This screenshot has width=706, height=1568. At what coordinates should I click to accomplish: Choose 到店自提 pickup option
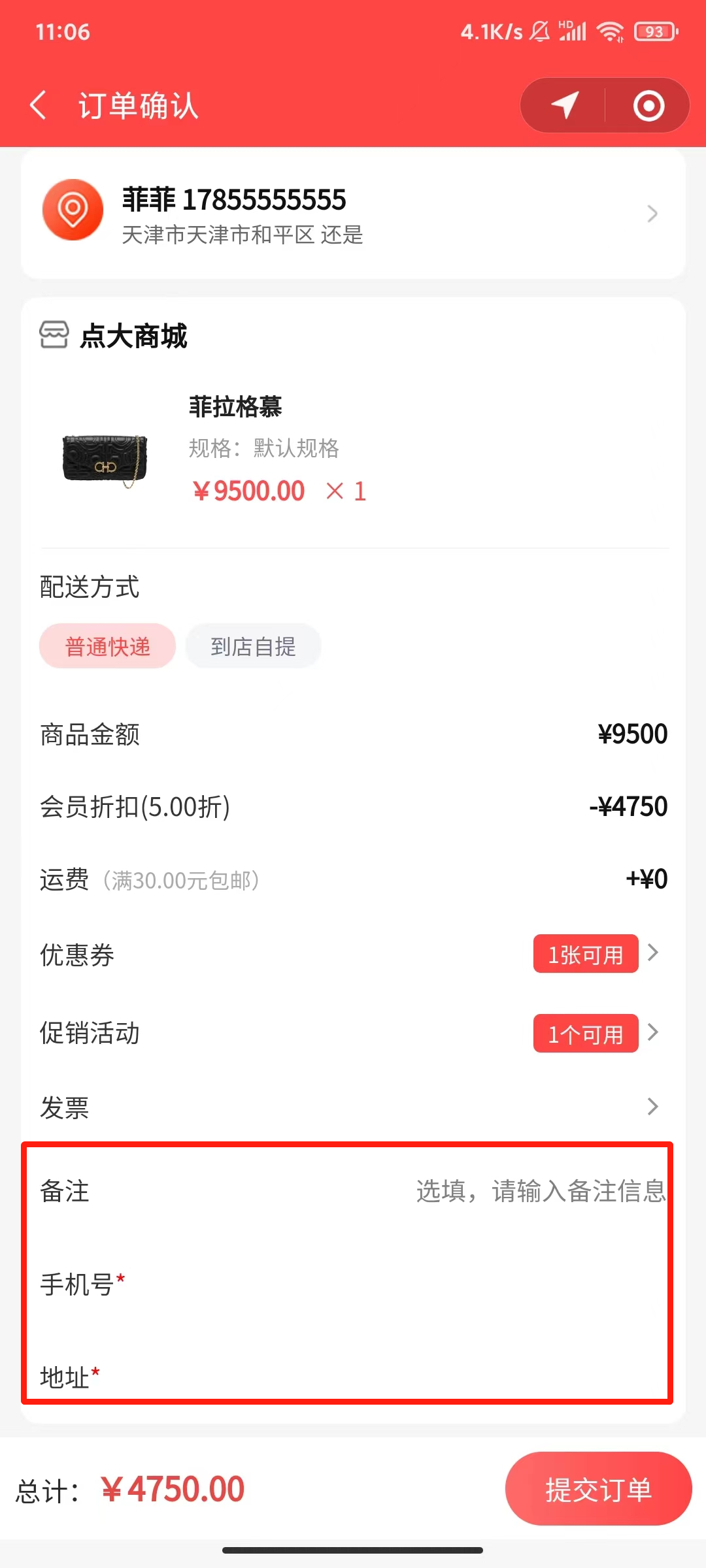coord(254,647)
